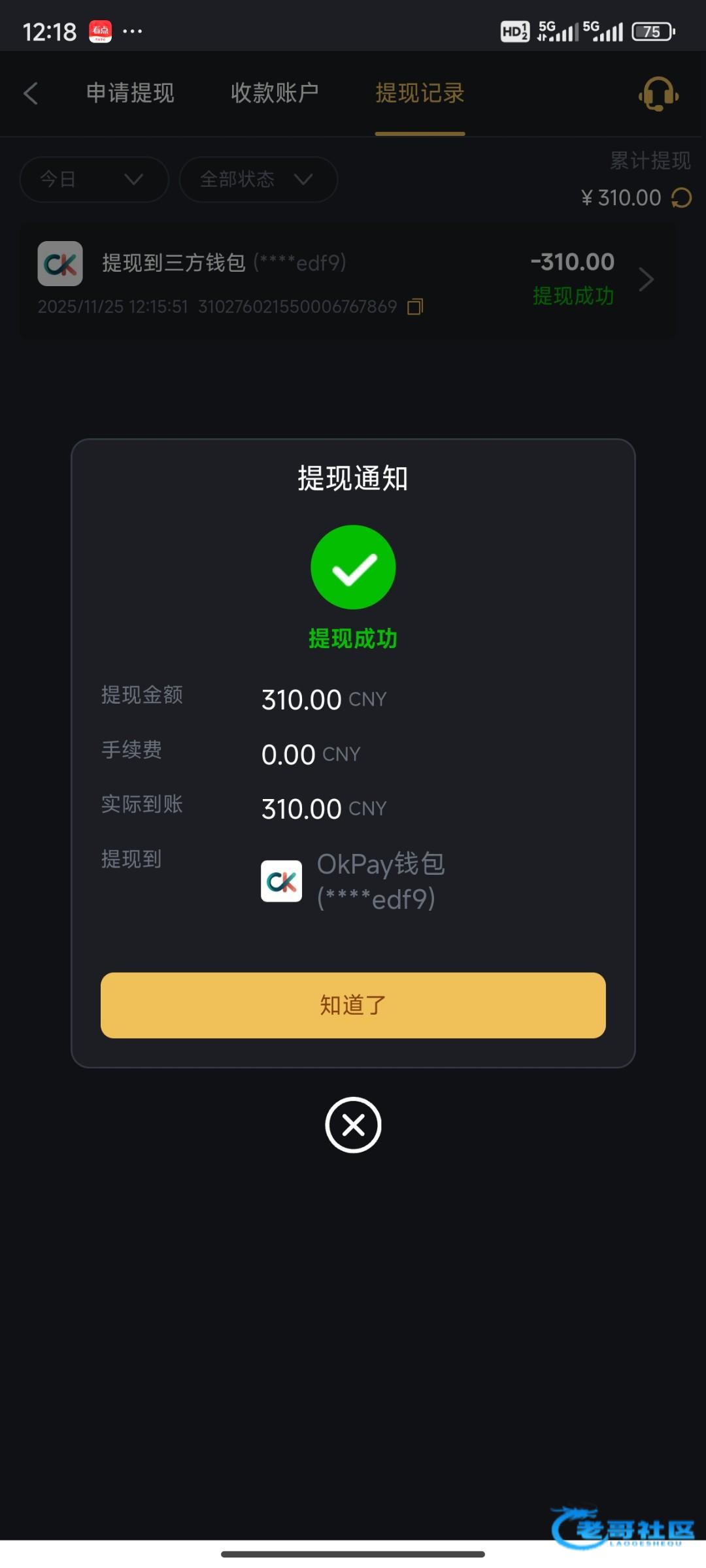
Task: Refresh the cumulative withdrawal total
Action: 681,198
